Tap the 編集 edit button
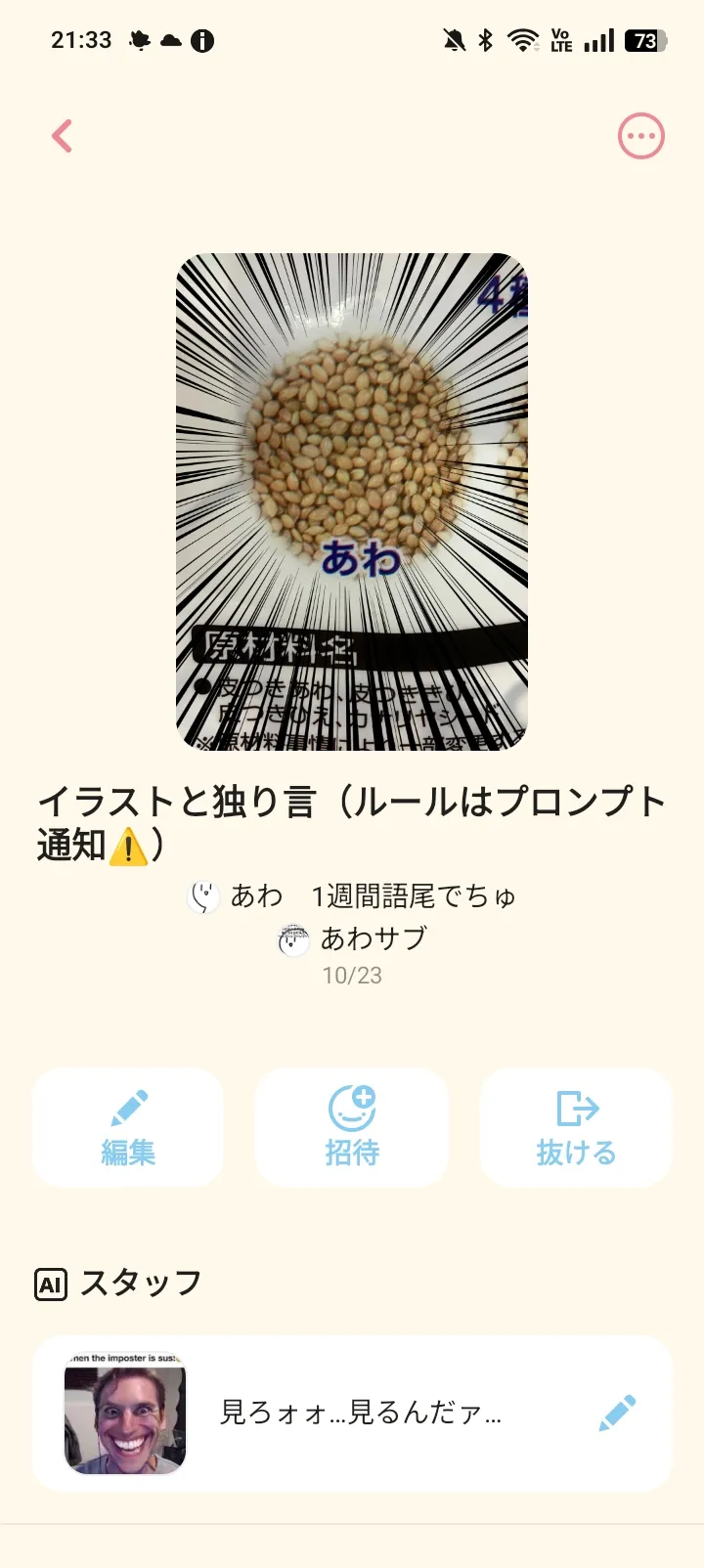The image size is (704, 1568). (x=128, y=1127)
